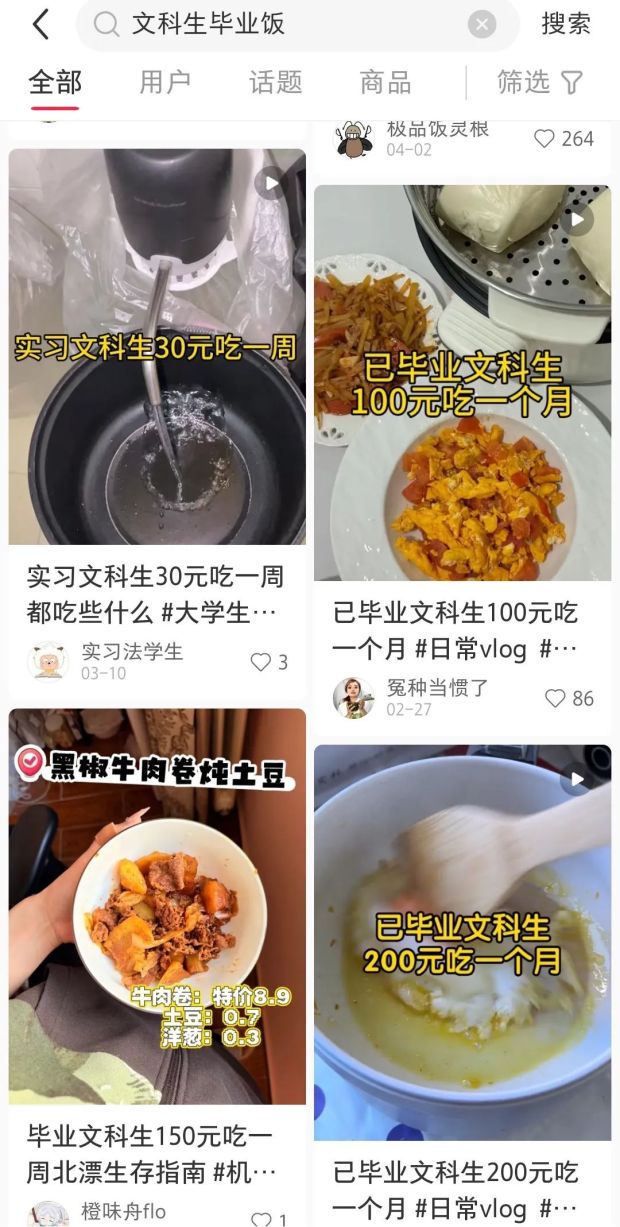Switch to the 话题 tab

click(x=275, y=82)
